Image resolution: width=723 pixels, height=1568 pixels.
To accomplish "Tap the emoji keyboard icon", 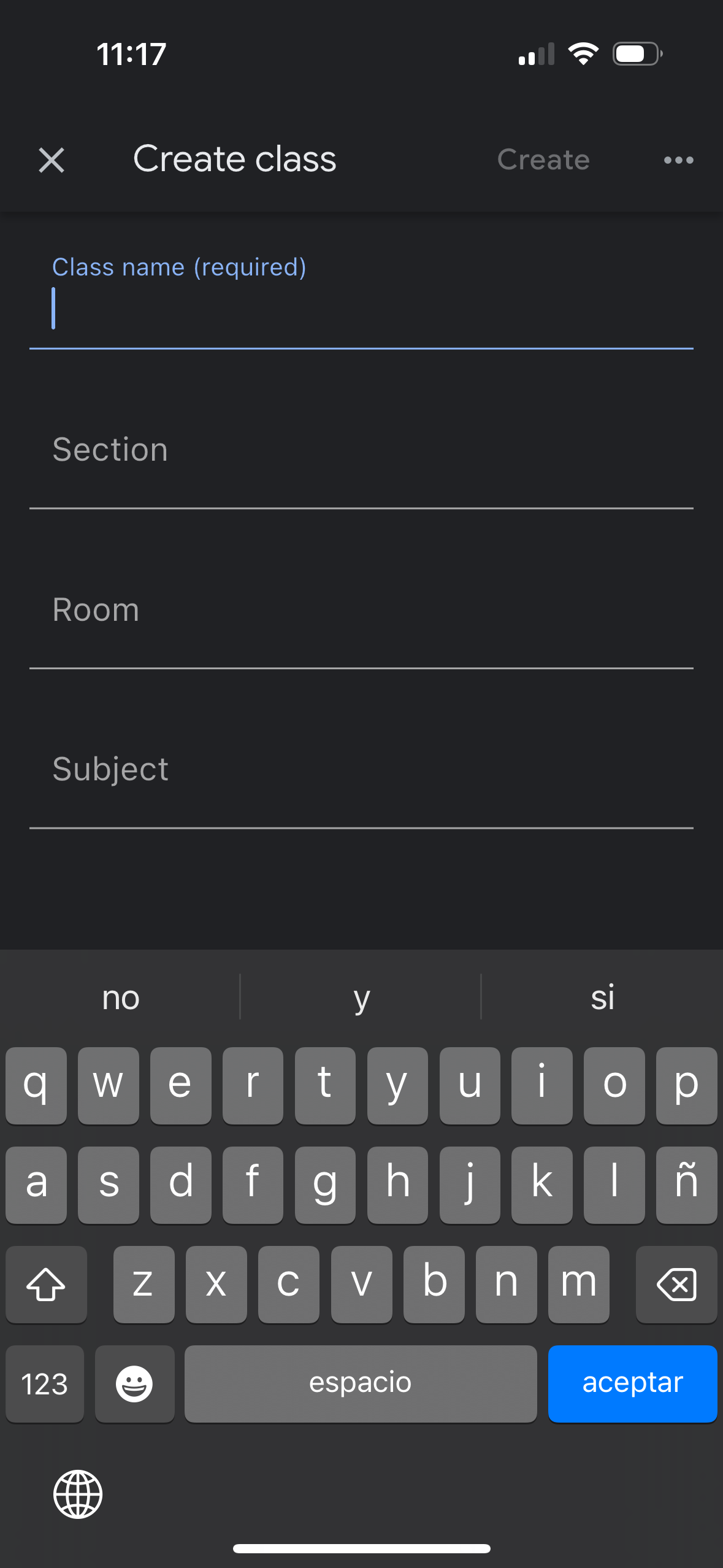I will click(x=134, y=1383).
